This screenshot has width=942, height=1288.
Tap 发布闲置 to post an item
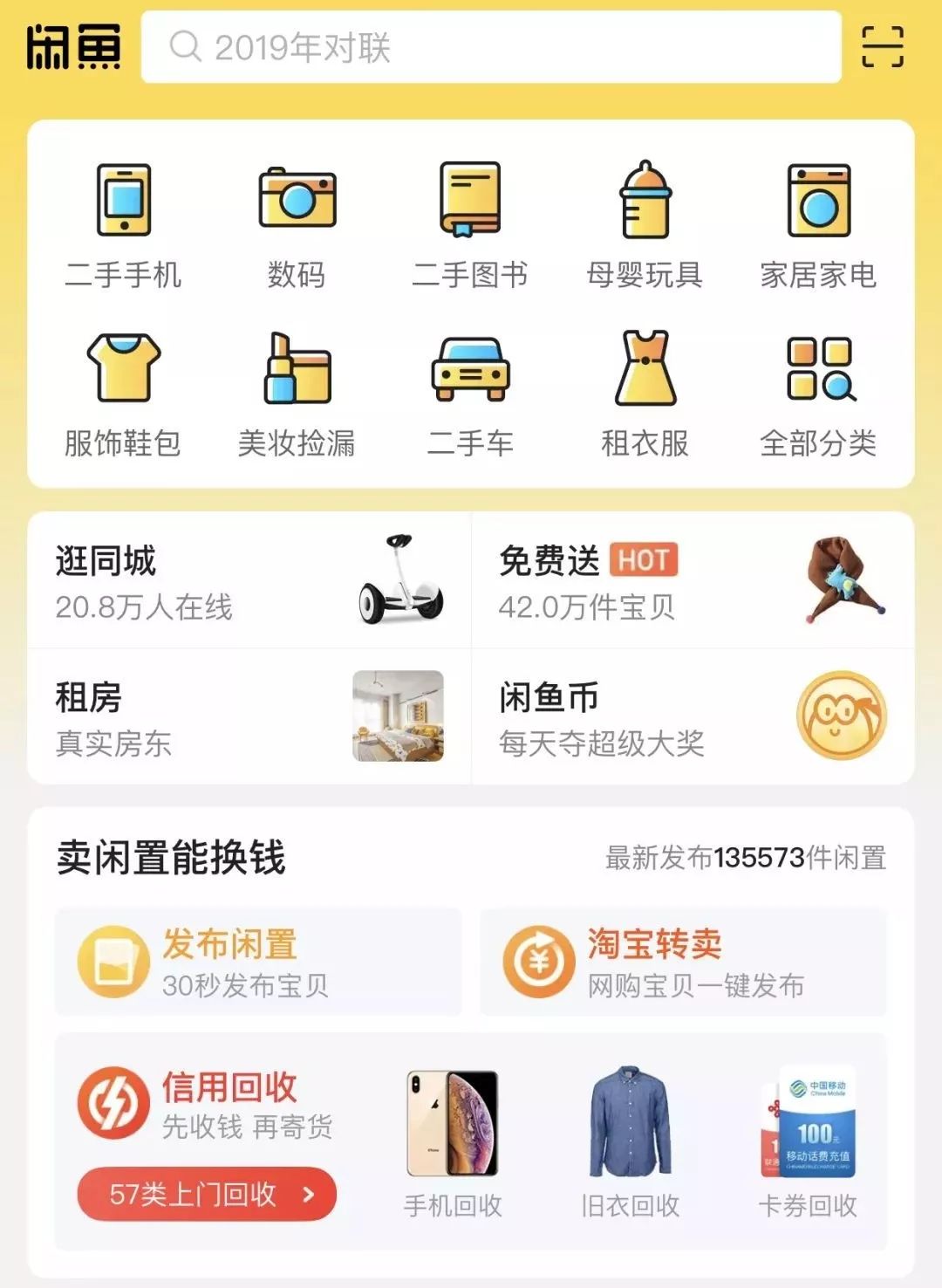(258, 962)
